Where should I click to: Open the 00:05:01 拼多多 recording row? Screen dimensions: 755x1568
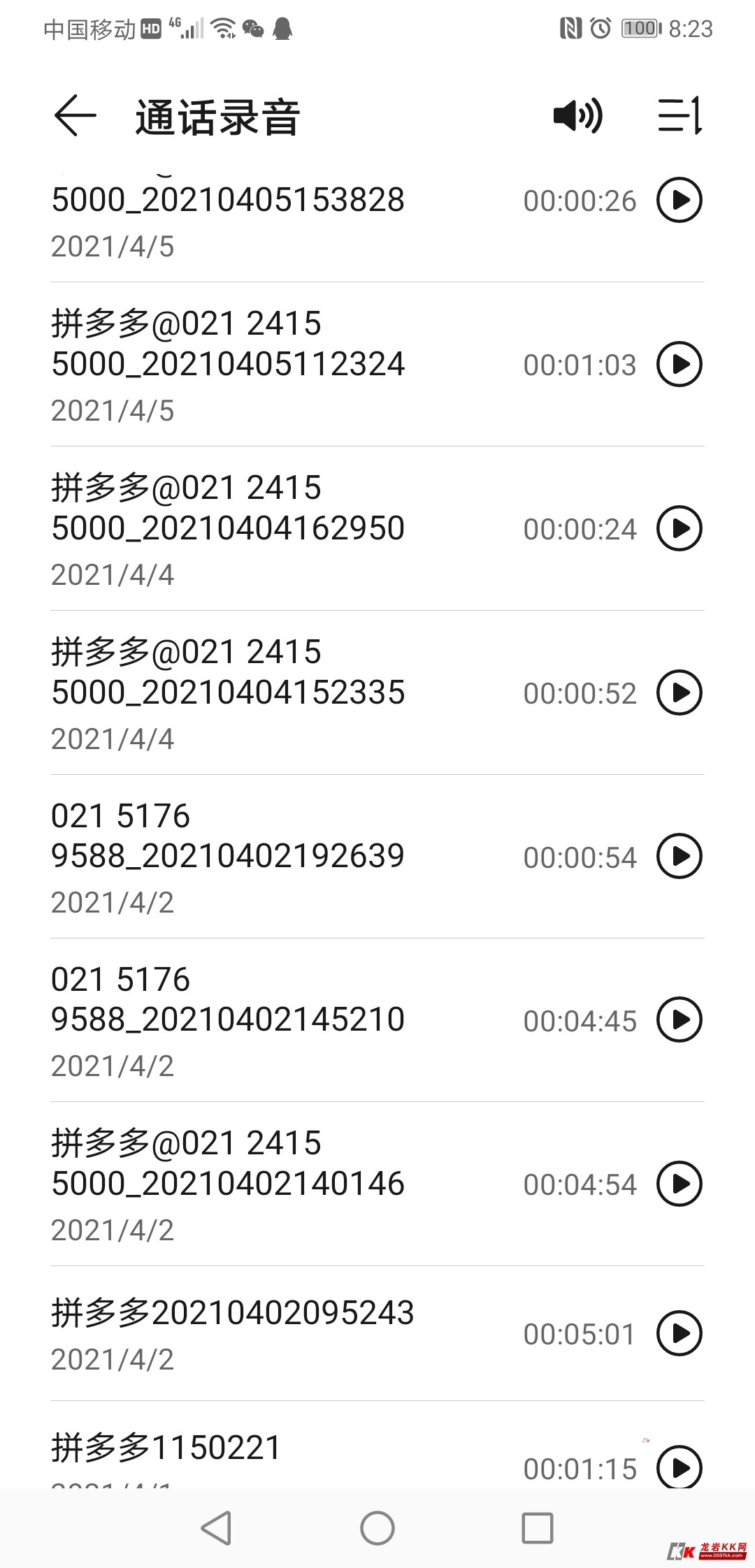click(x=280, y=1333)
